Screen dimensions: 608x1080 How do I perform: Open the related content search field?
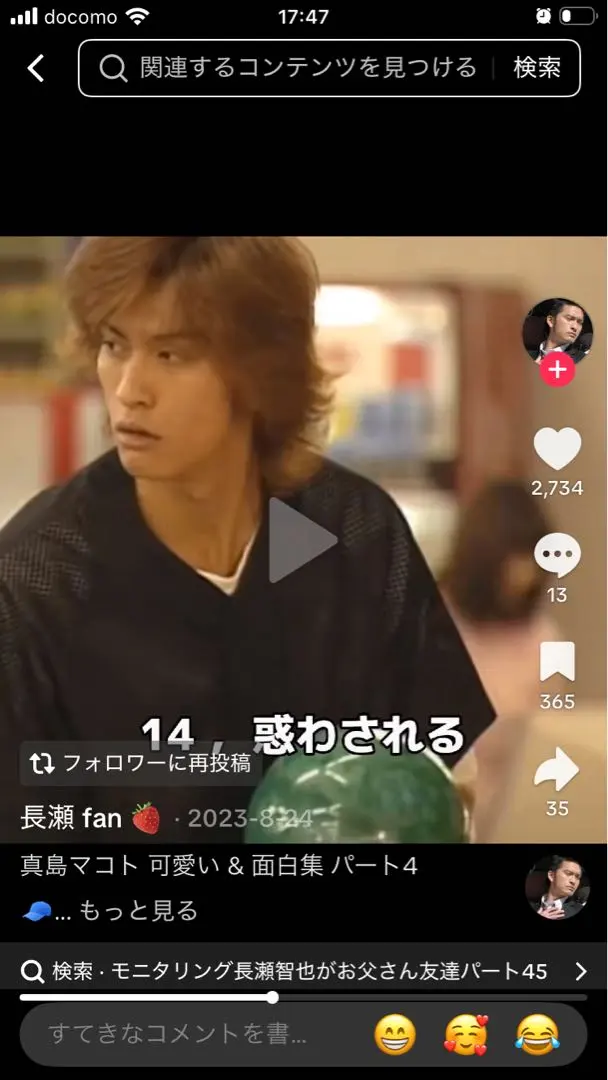point(290,68)
